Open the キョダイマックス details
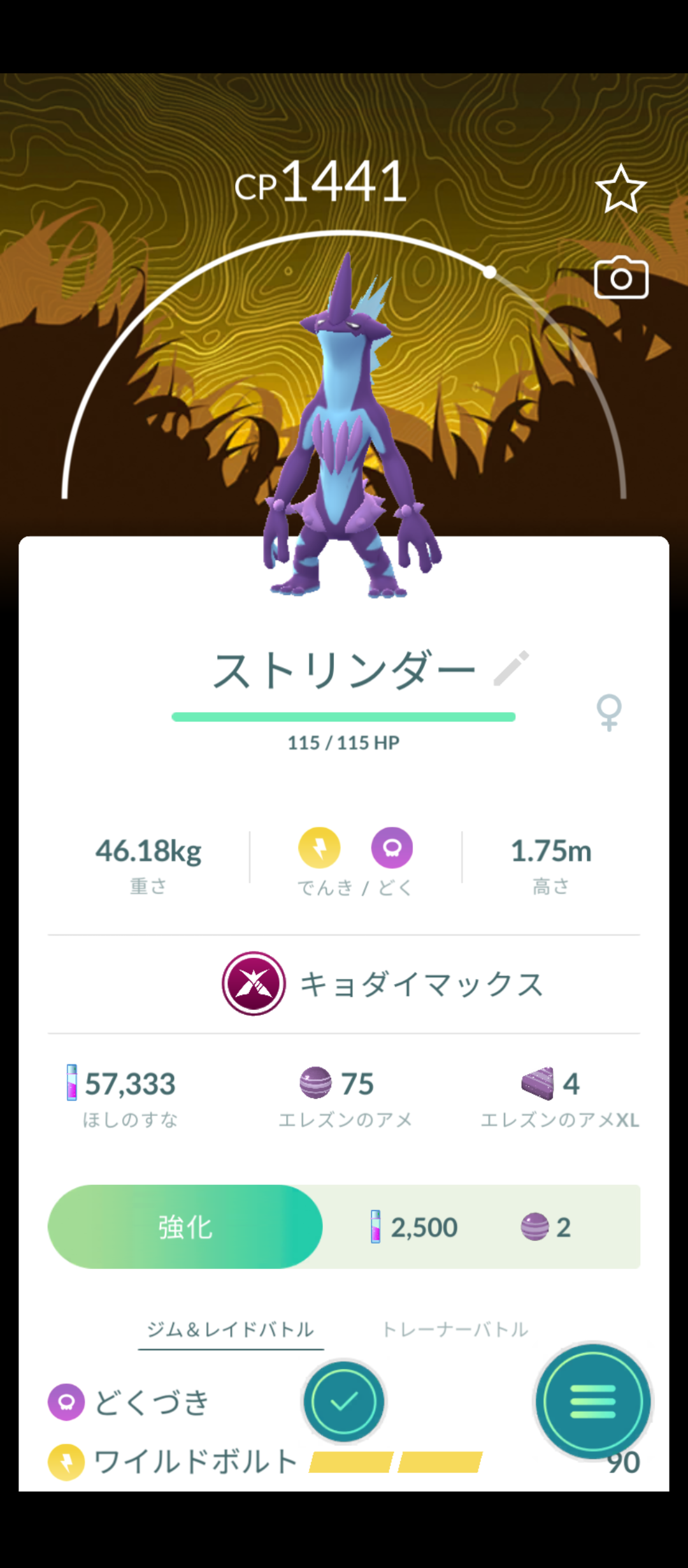 coord(382,984)
